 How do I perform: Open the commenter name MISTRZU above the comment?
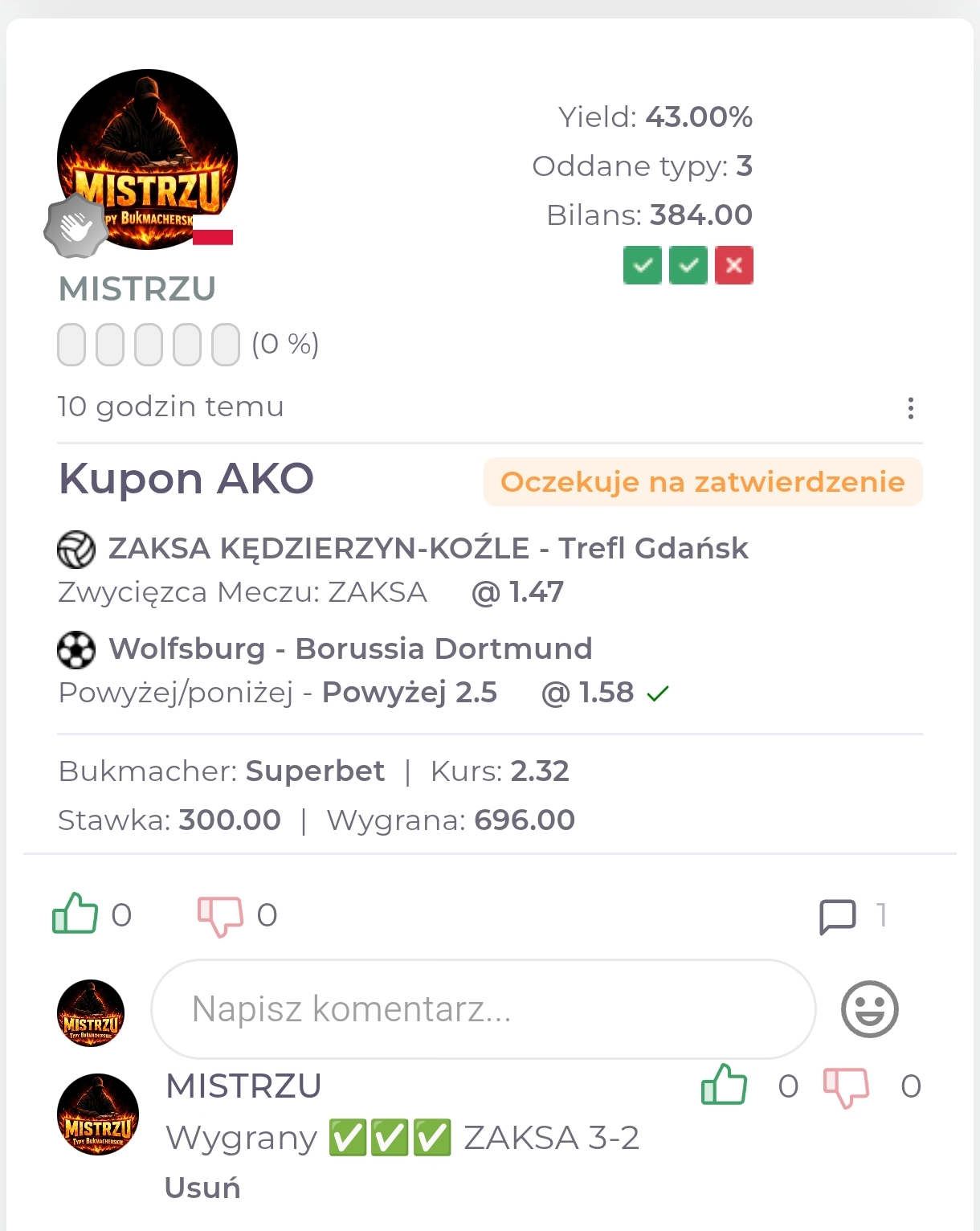243,1086
